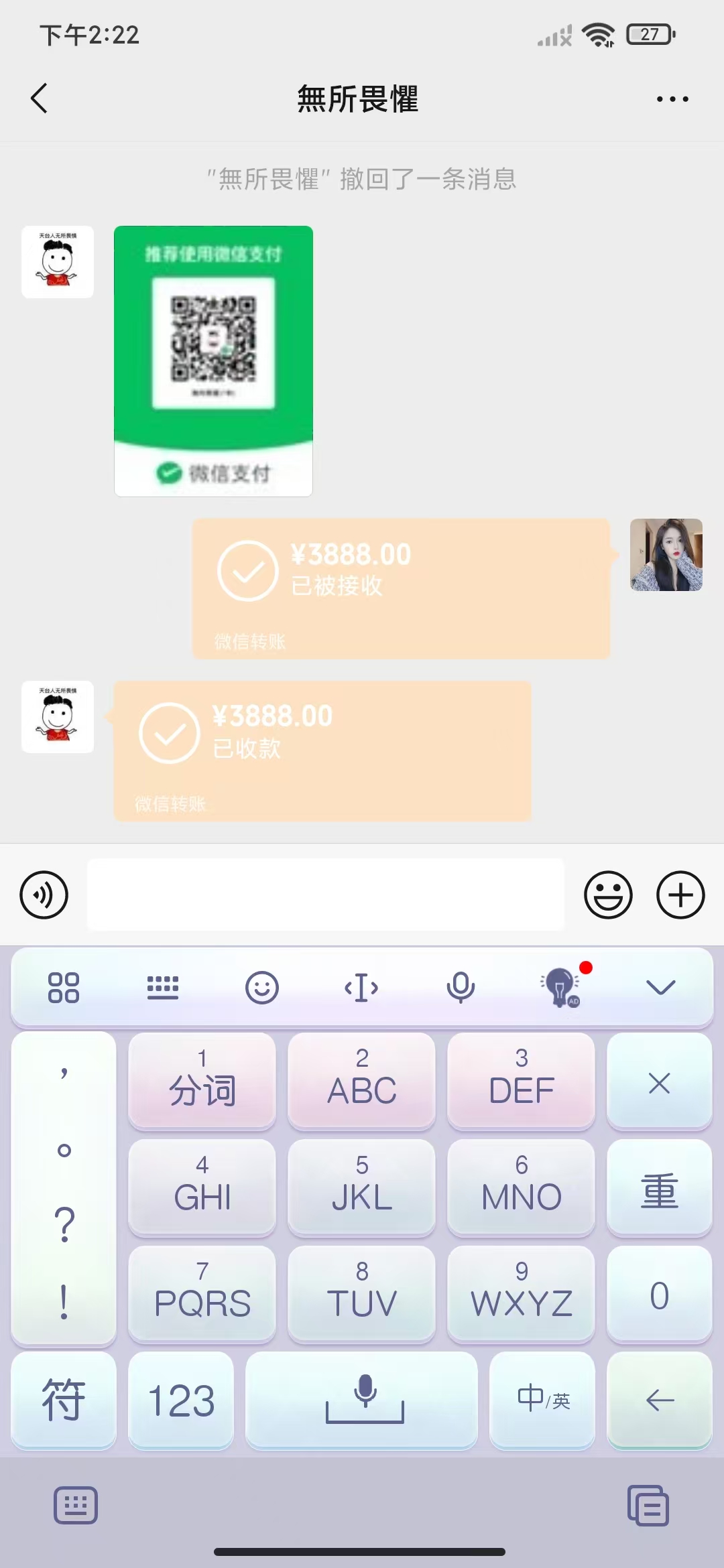Focus the message text field
The width and height of the screenshot is (724, 1568).
coord(326,895)
